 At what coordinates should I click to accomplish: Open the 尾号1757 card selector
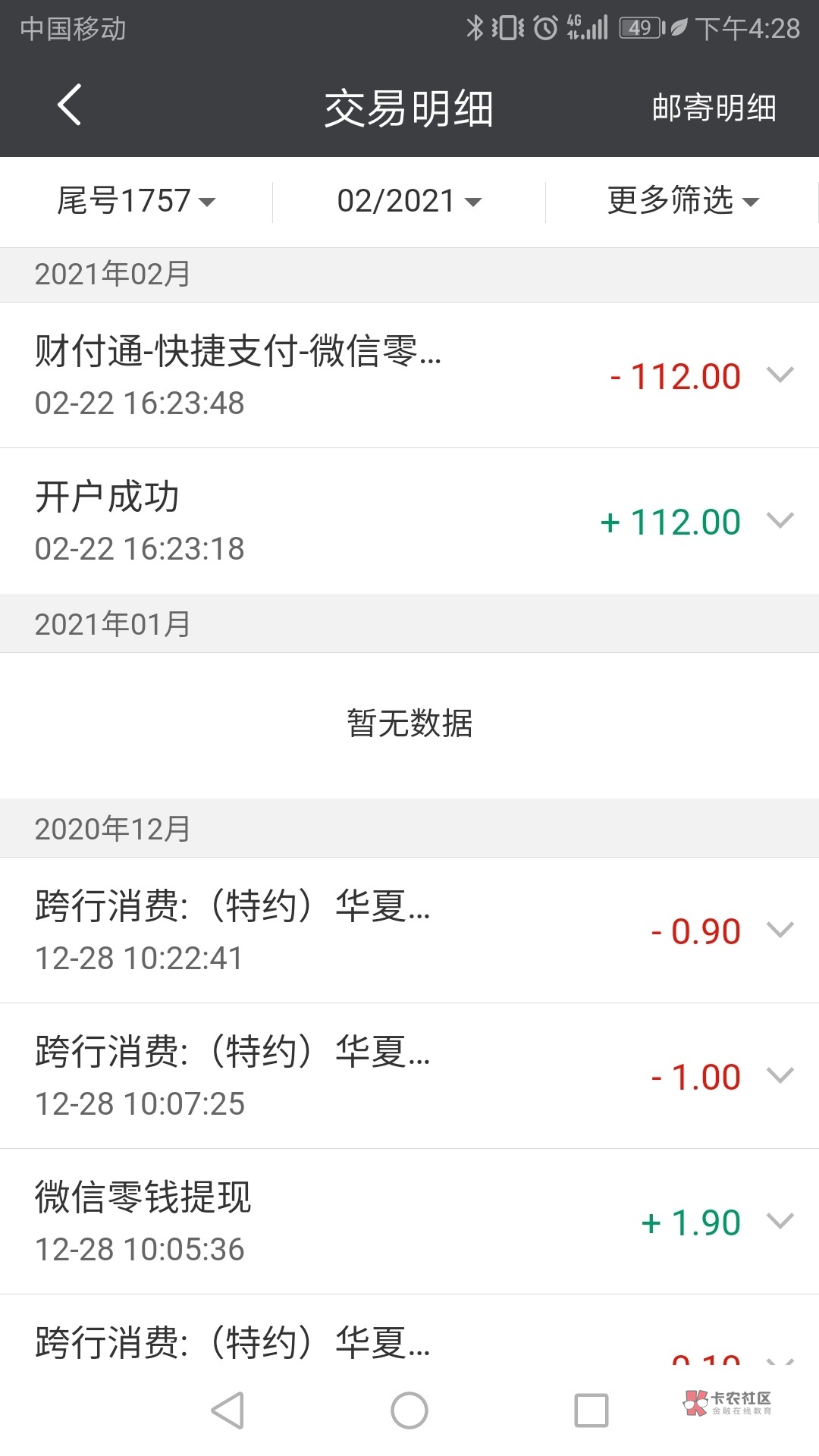pyautogui.click(x=136, y=202)
